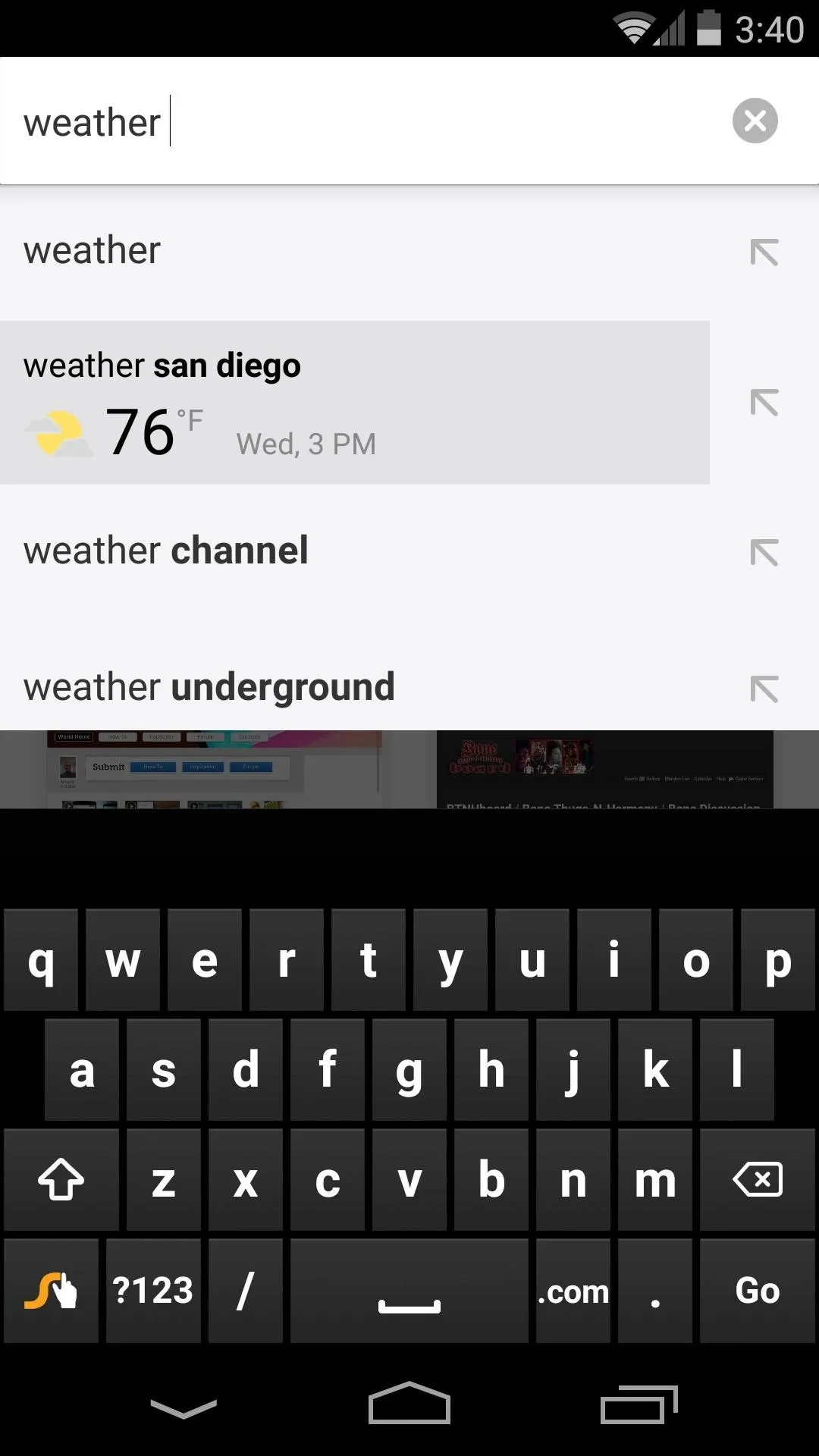Tap the shift key
The width and height of the screenshot is (819, 1456).
61,1180
